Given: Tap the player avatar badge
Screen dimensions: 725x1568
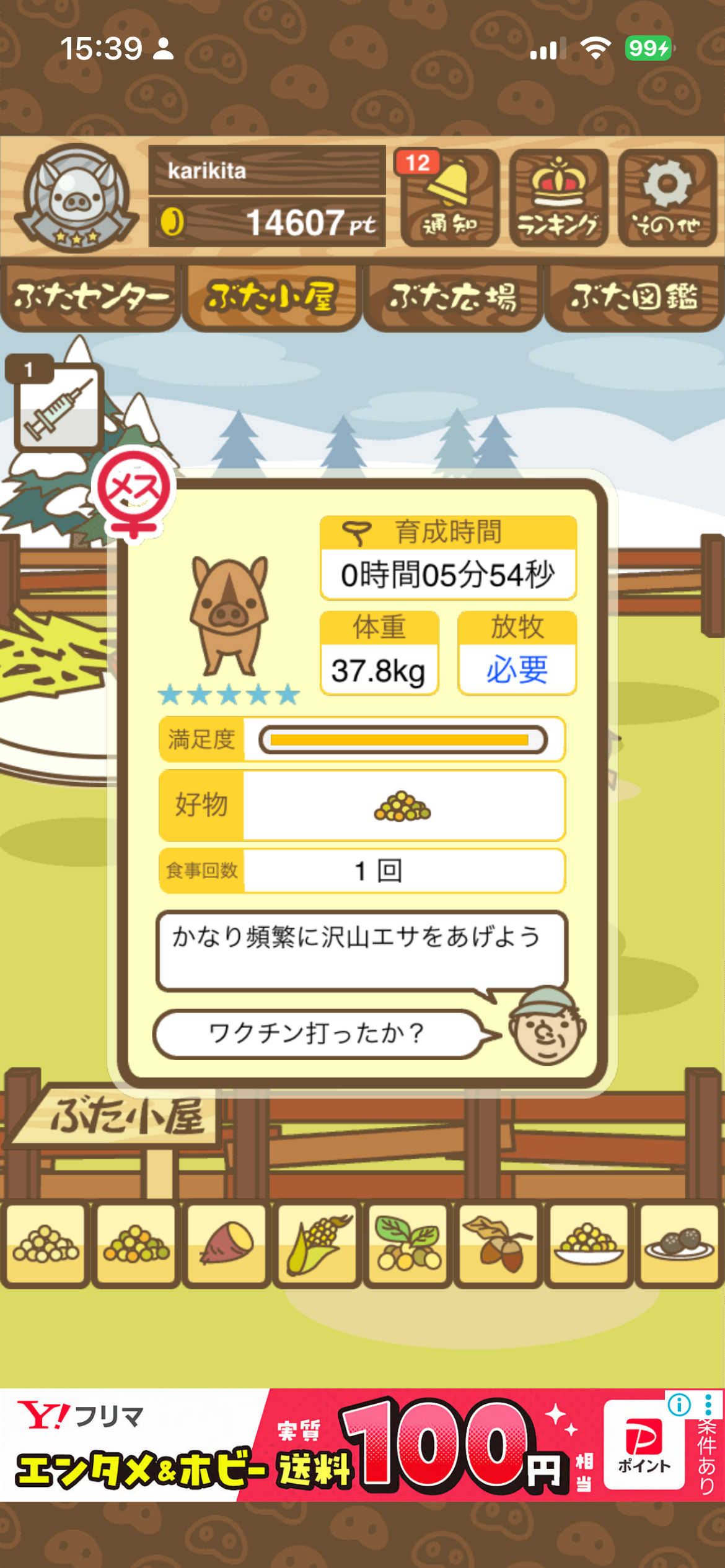Looking at the screenshot, I should tap(76, 198).
